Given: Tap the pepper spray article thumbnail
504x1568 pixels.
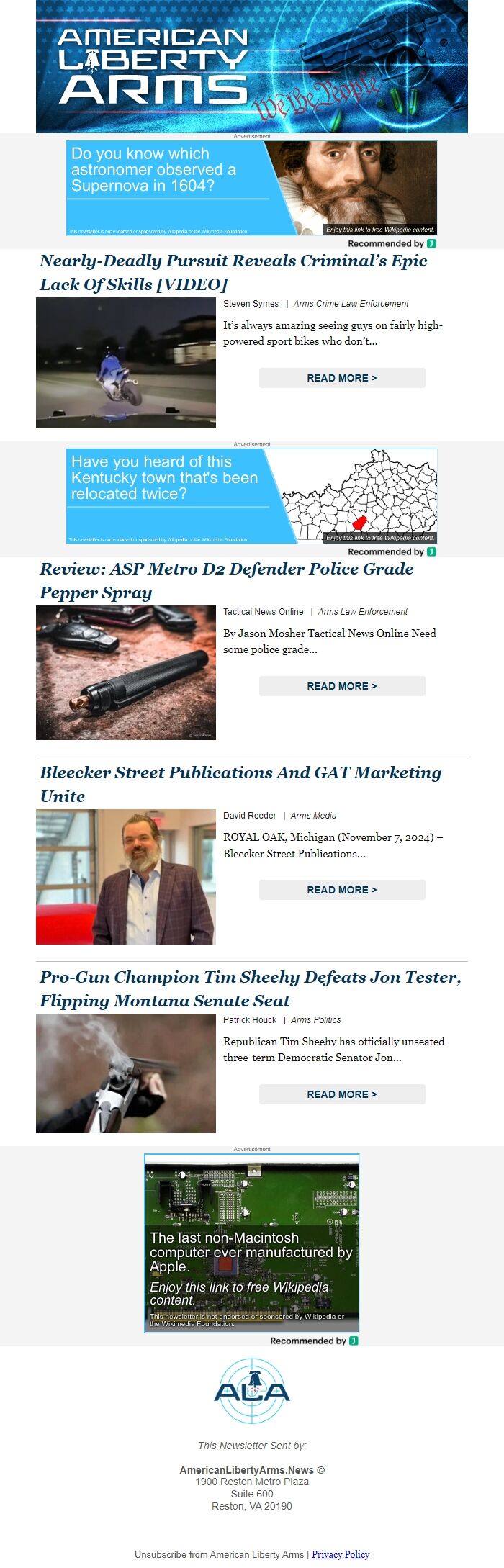Looking at the screenshot, I should [126, 672].
